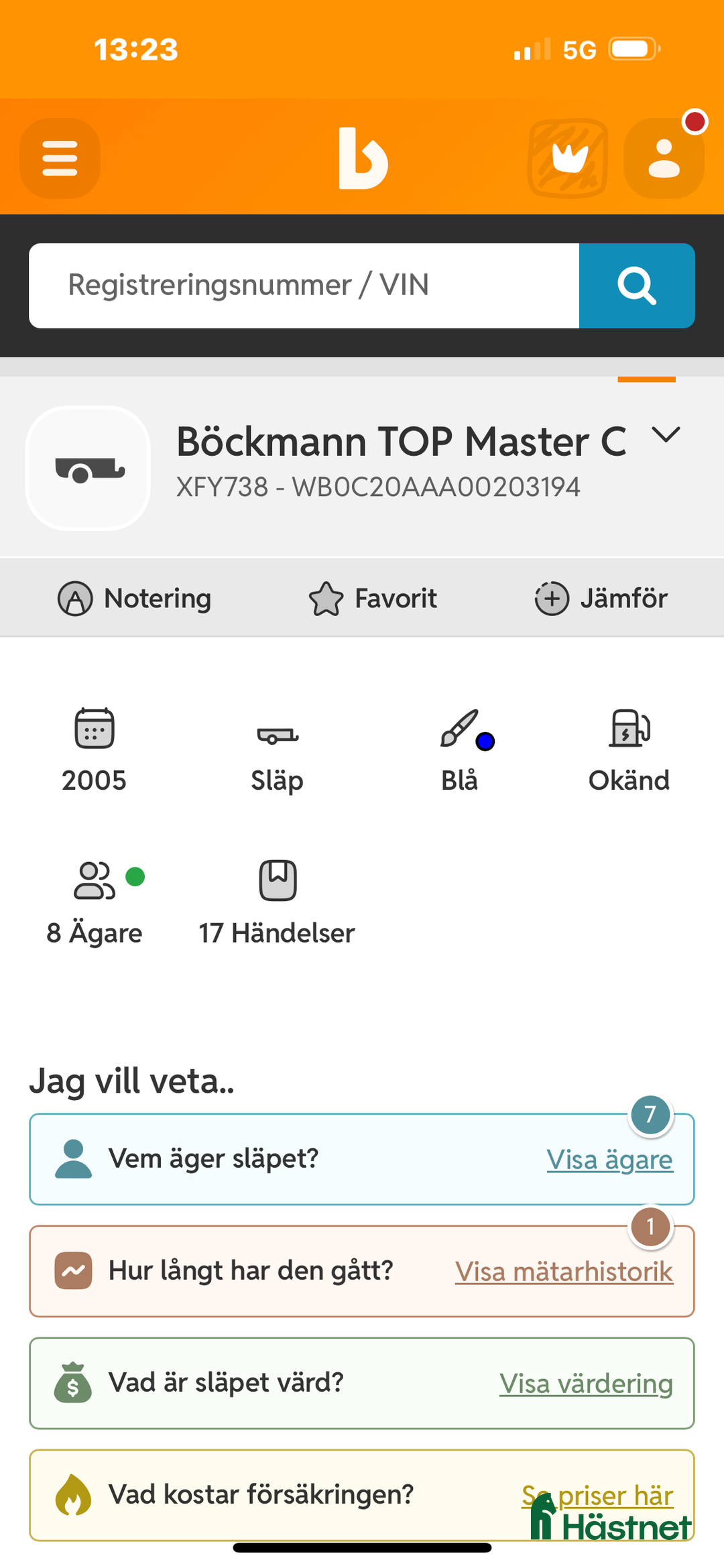Tap the green owner status dot
This screenshot has height=1568, width=724.
click(x=136, y=878)
